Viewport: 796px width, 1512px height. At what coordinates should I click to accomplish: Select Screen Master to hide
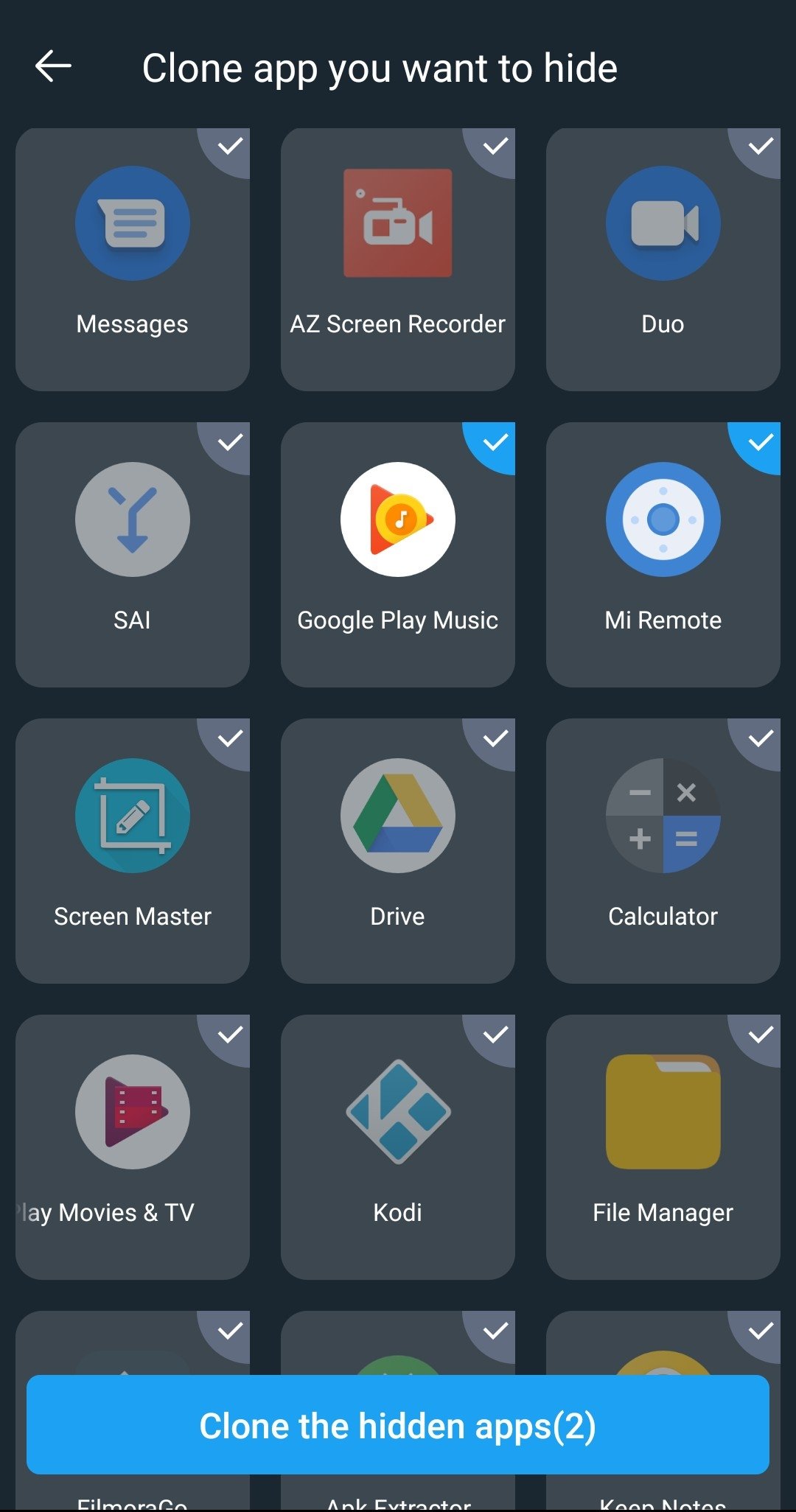point(133,850)
